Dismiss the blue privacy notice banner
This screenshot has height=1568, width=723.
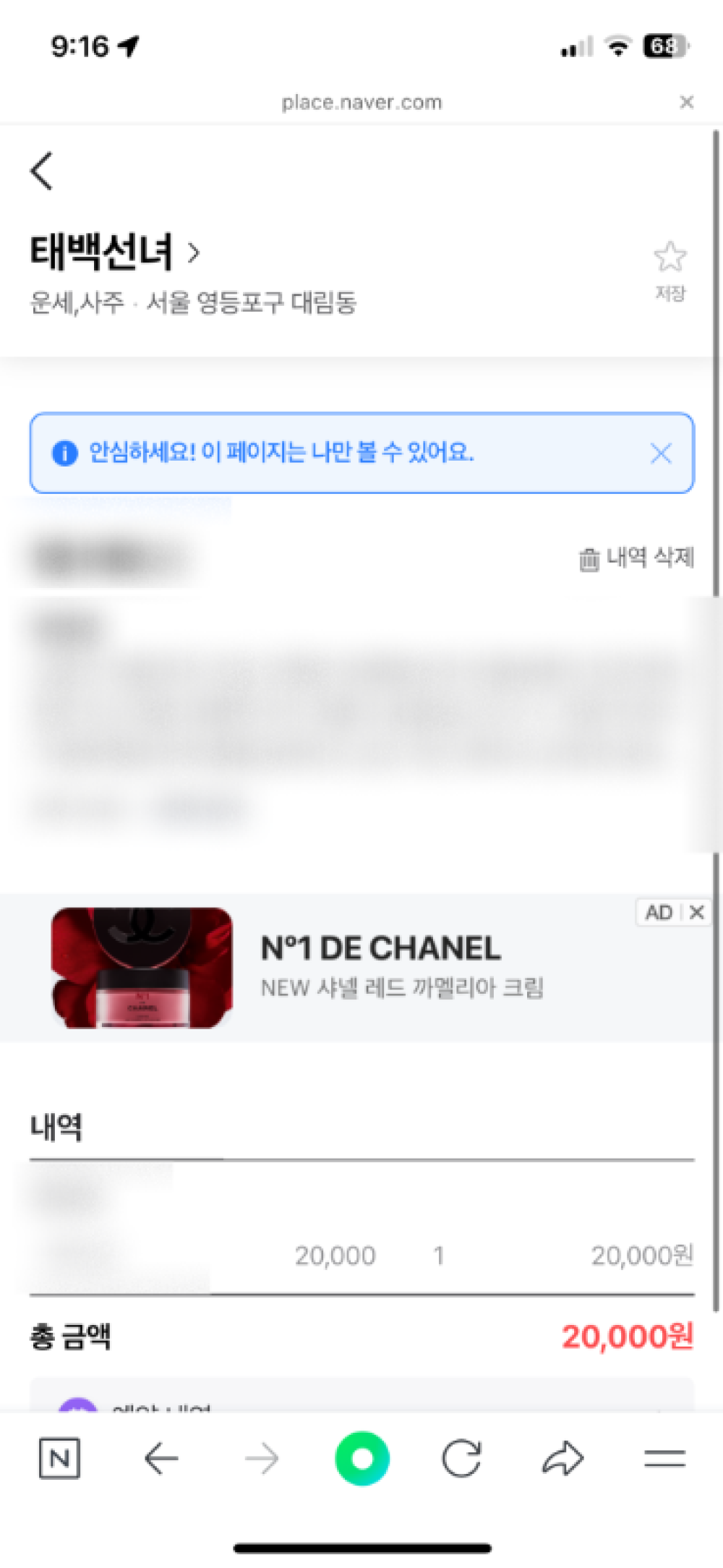click(x=660, y=453)
